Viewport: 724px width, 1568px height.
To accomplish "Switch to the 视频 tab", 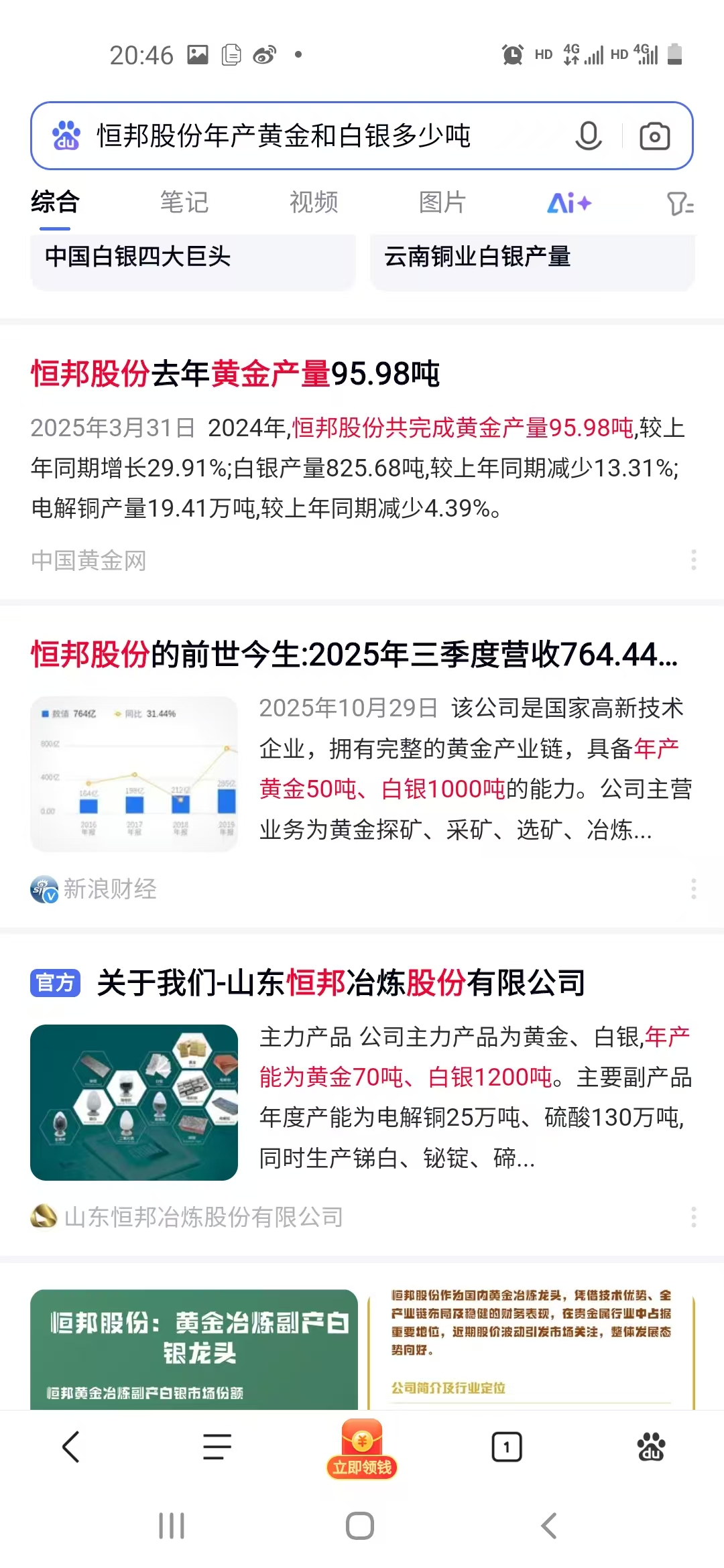I will (x=314, y=202).
